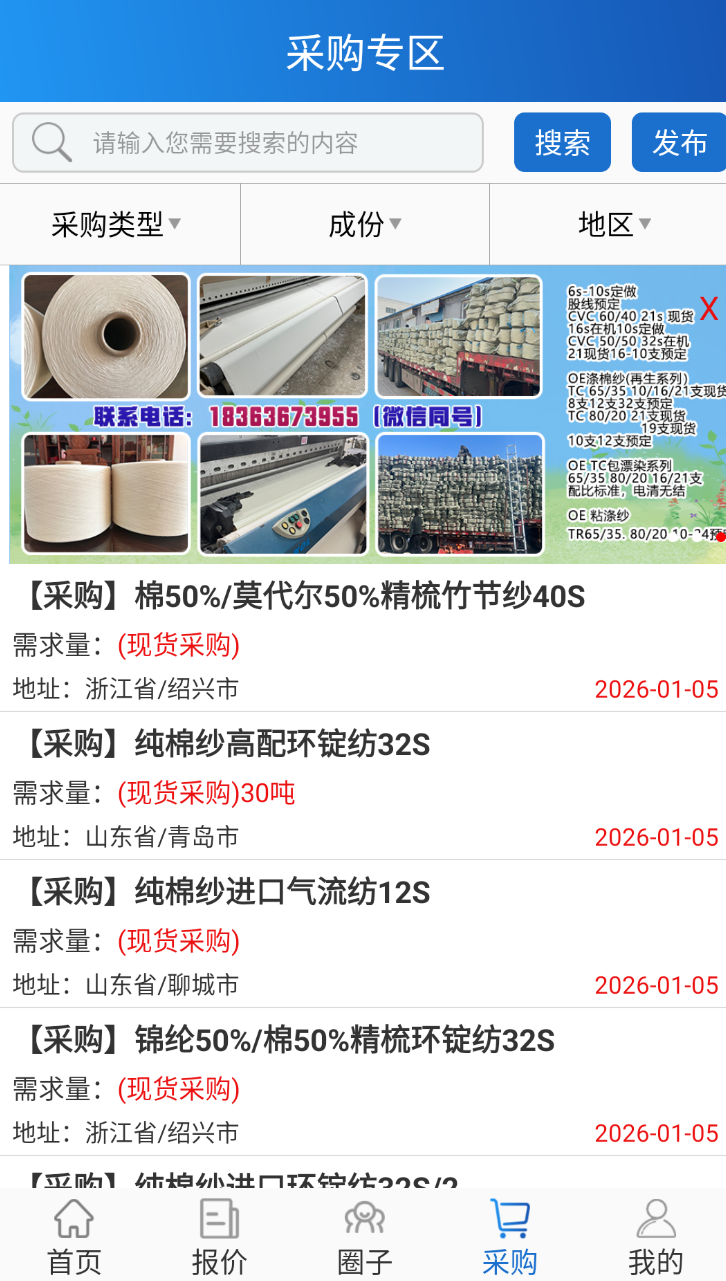Select the 采购 tab
Screen dimensions: 726x1281
(x=510, y=1237)
